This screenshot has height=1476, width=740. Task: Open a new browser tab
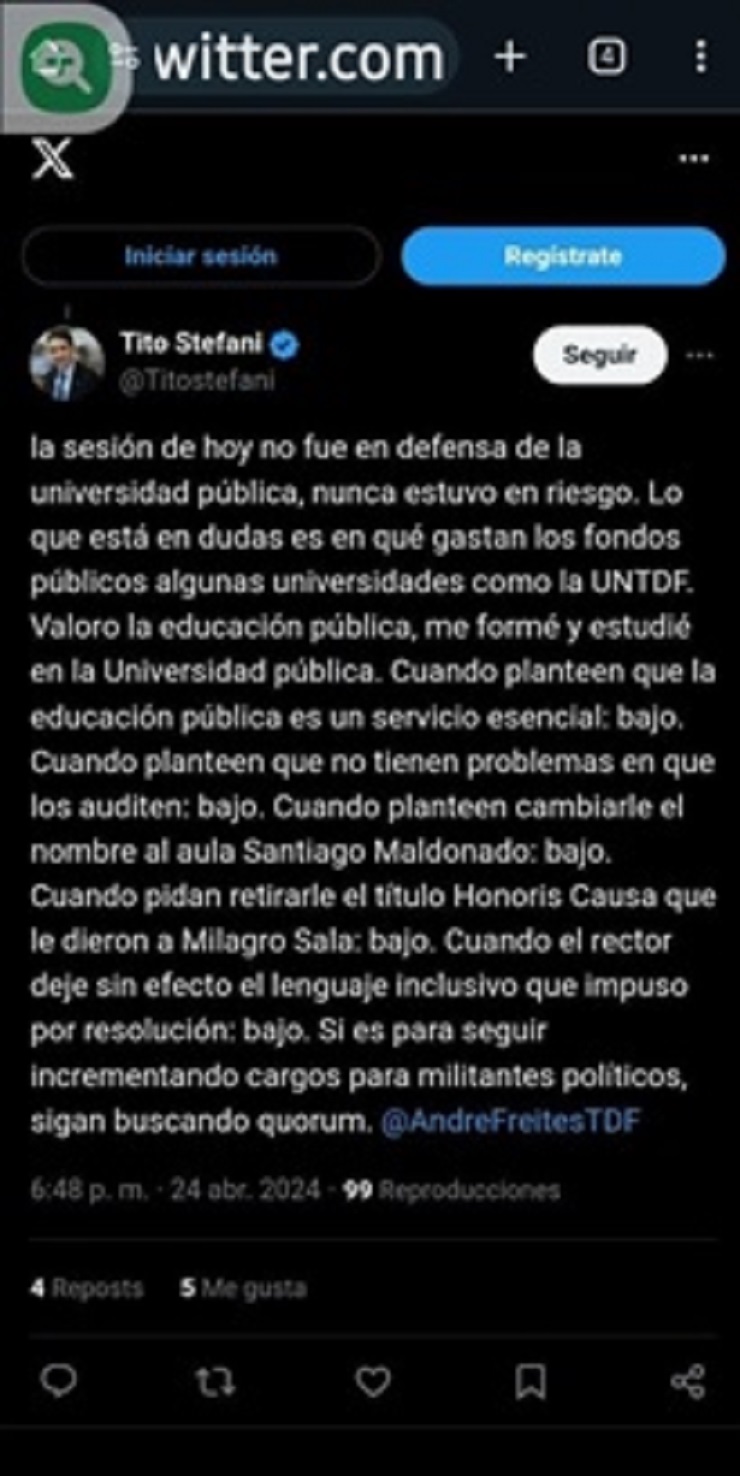coord(510,57)
